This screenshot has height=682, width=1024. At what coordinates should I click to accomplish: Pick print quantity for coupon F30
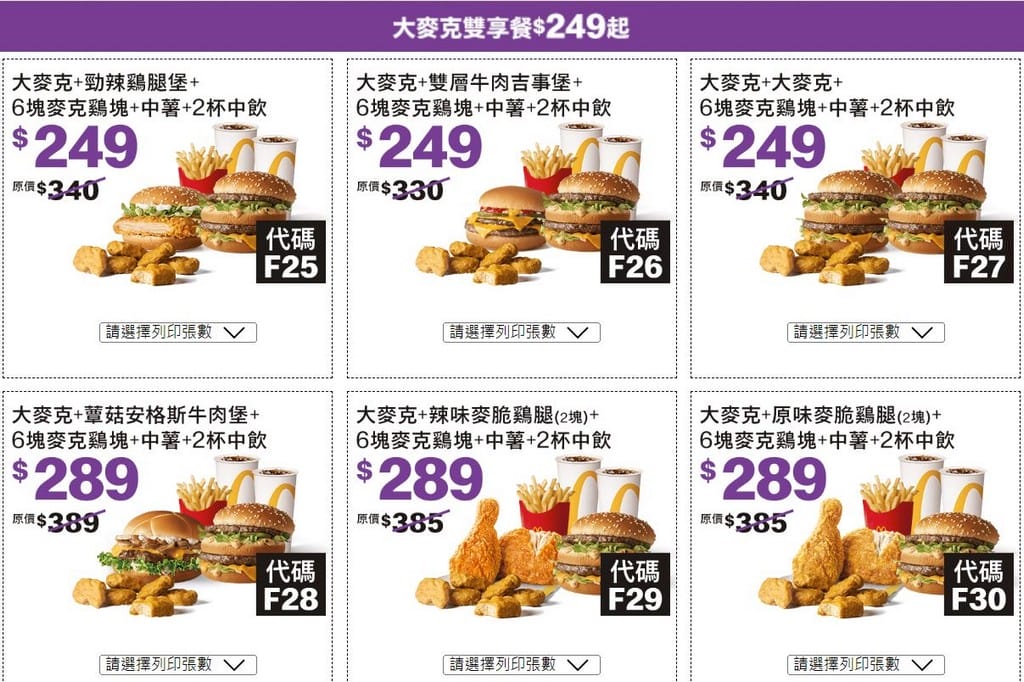865,664
